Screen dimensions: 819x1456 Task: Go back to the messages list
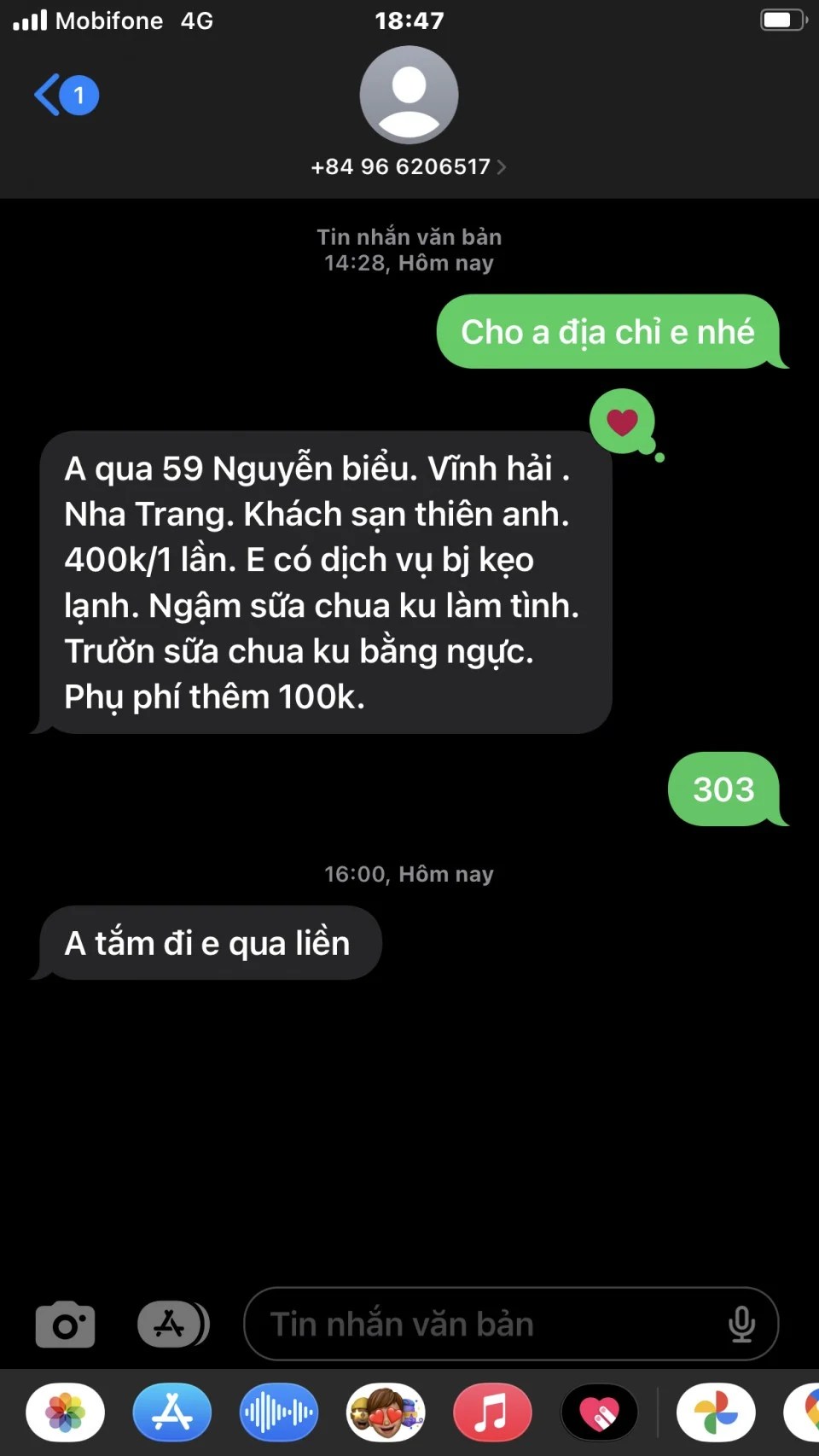pos(64,95)
